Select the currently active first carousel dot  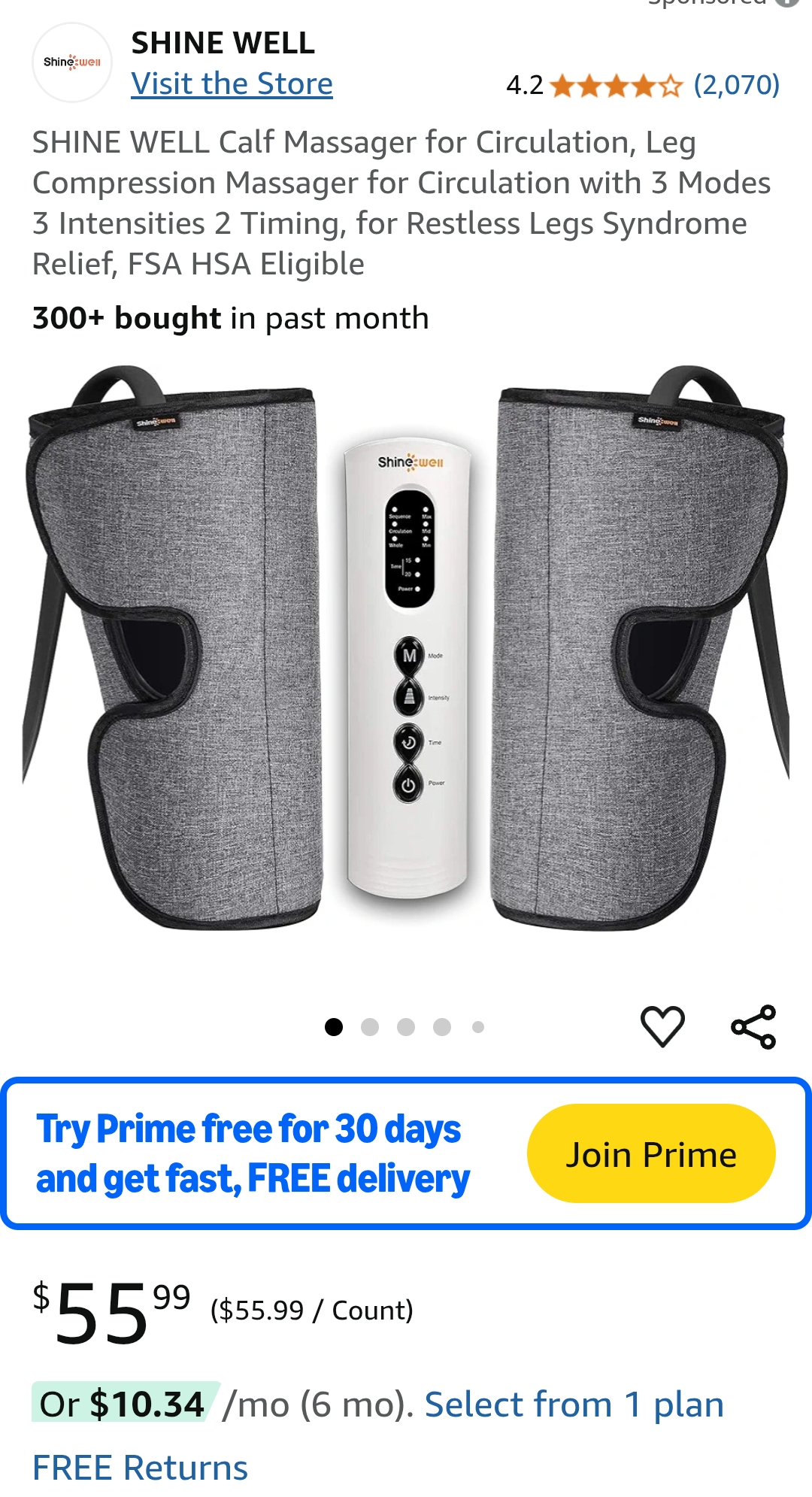[333, 1025]
